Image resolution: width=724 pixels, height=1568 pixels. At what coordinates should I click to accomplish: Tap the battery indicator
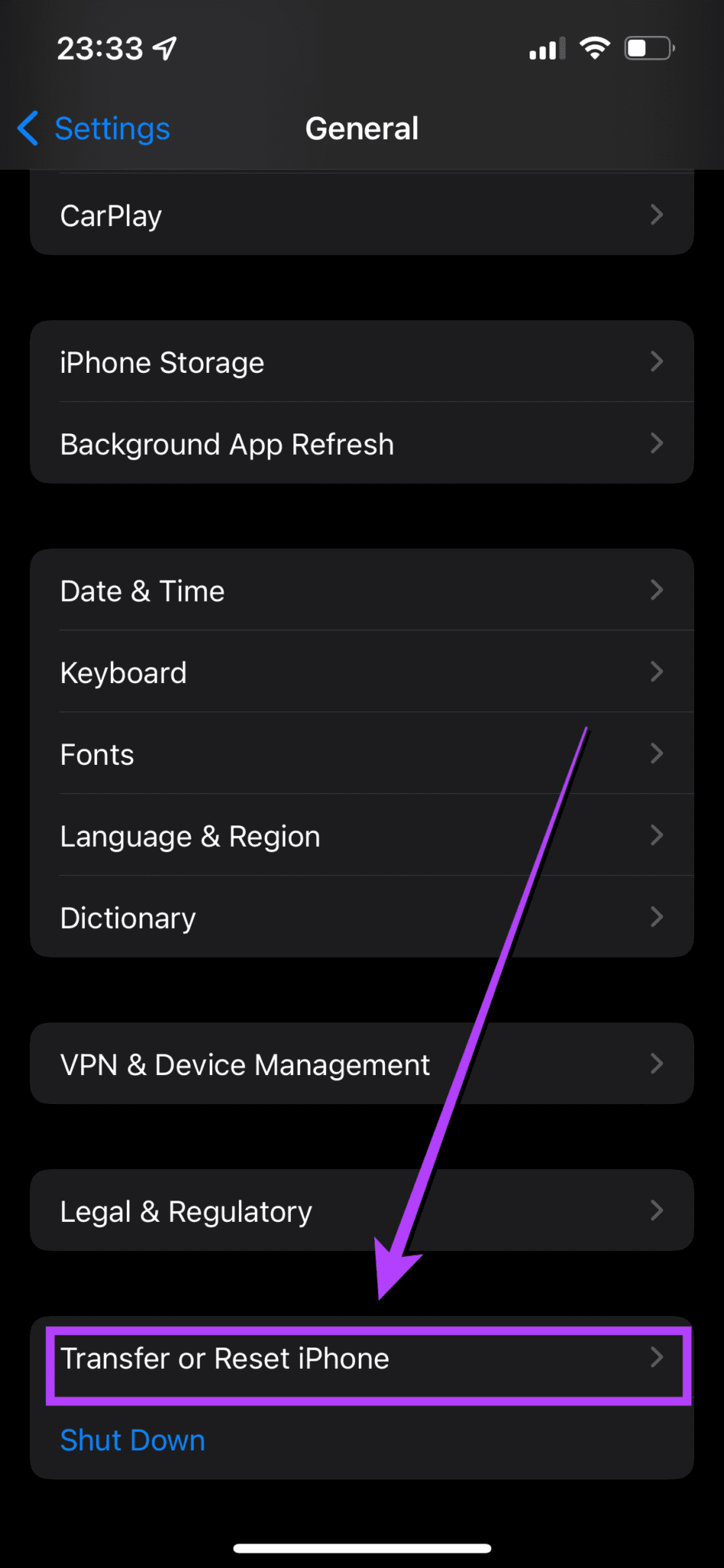coord(648,47)
